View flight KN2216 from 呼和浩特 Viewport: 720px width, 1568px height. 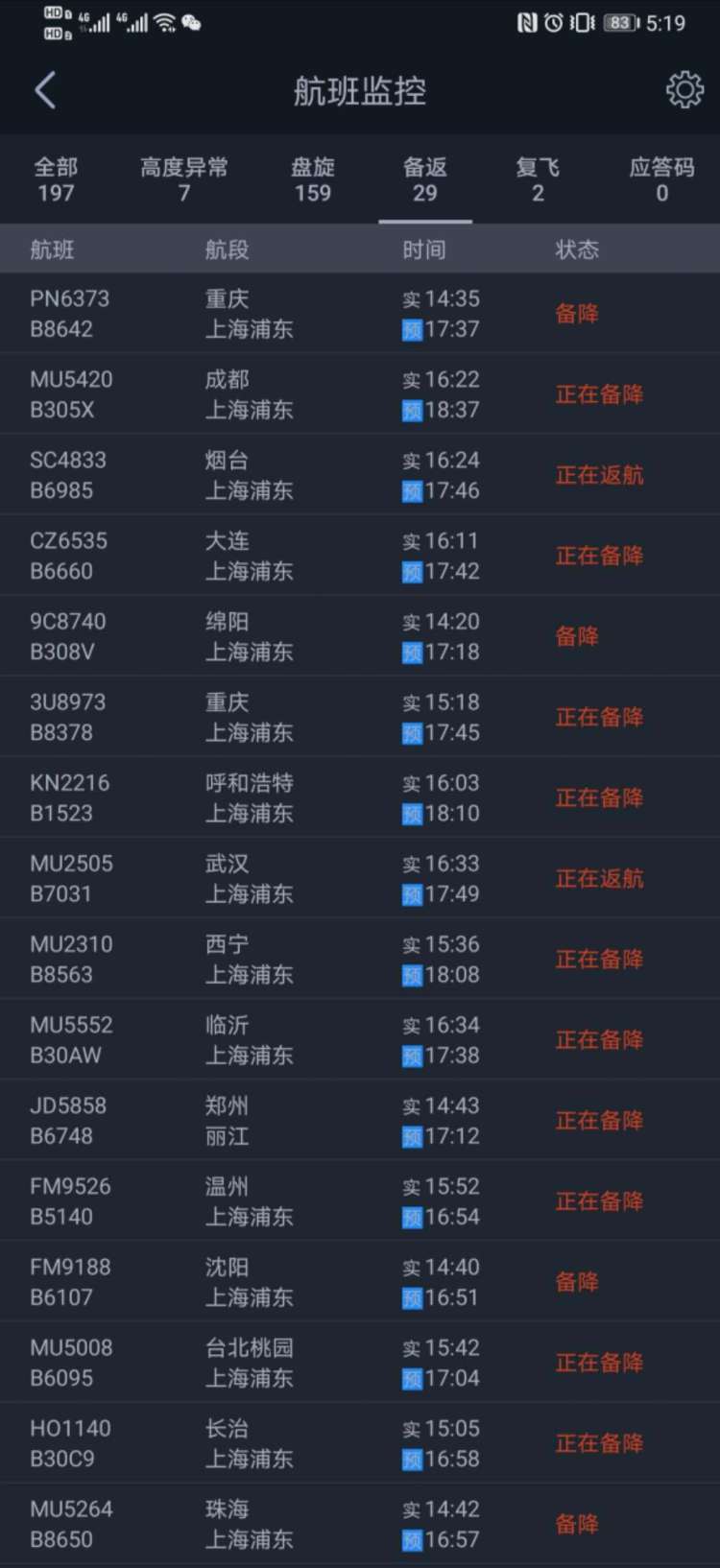point(359,797)
